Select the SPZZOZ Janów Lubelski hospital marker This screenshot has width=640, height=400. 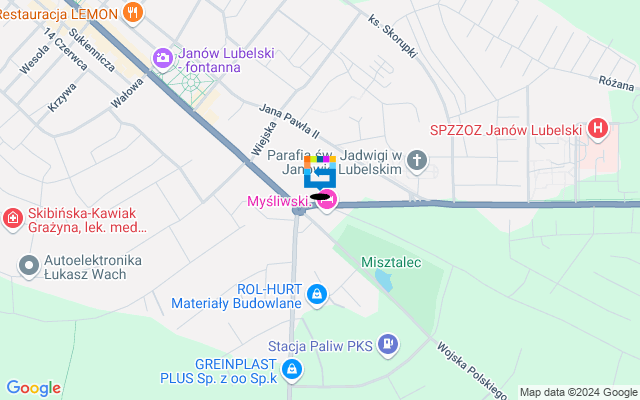(598, 128)
